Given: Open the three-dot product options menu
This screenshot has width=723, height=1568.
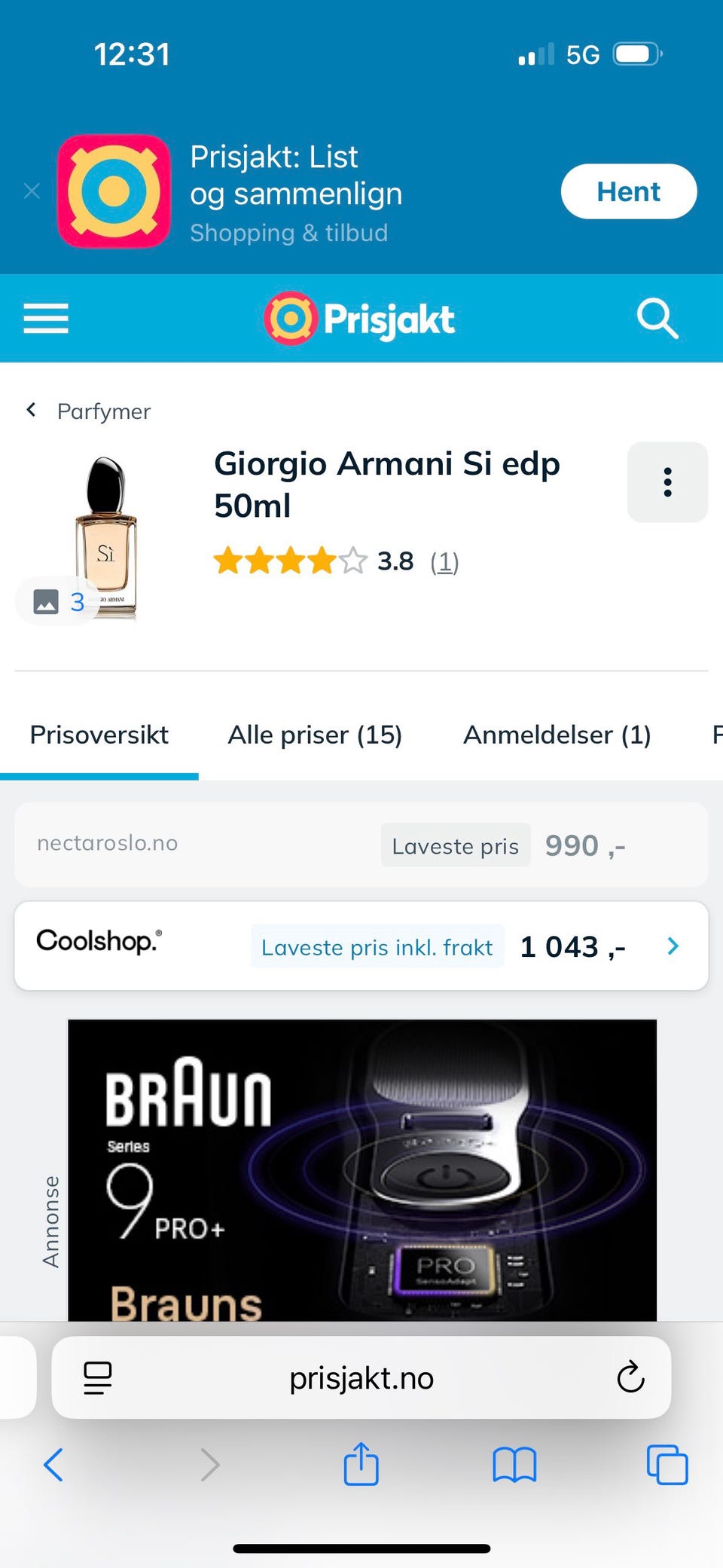Looking at the screenshot, I should 667,482.
